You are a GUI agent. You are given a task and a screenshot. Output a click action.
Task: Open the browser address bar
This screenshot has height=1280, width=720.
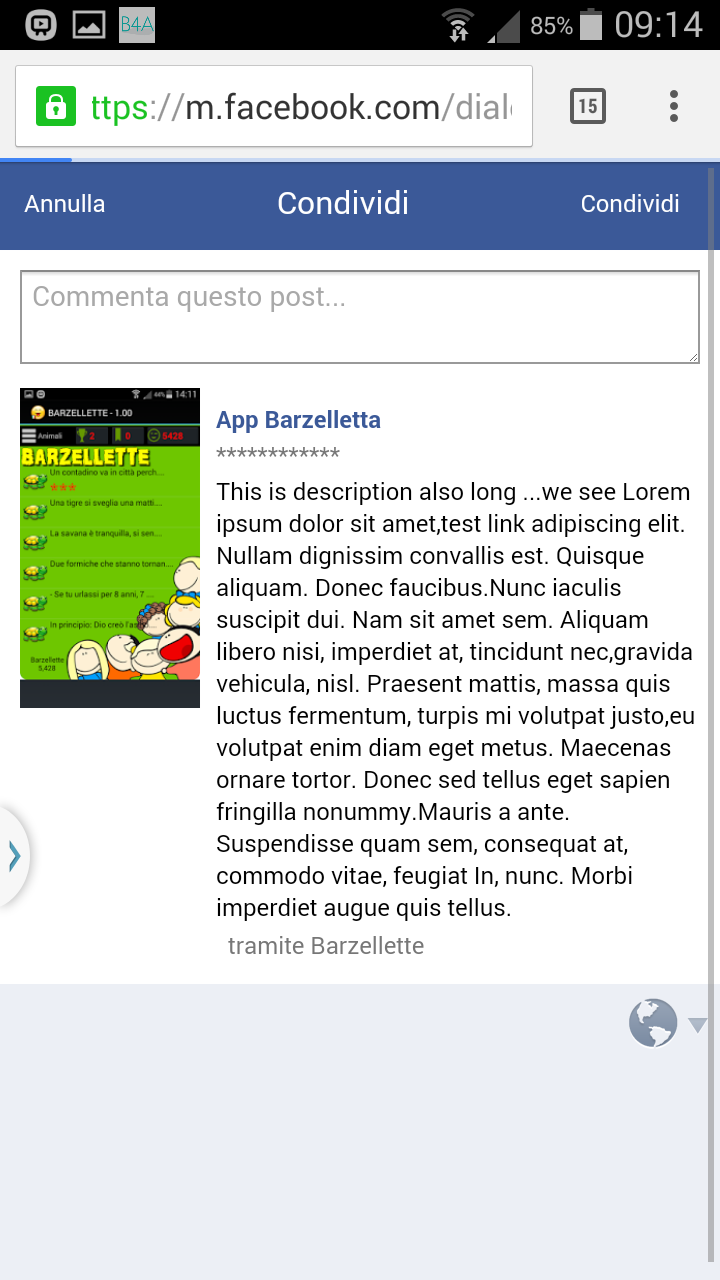point(300,107)
